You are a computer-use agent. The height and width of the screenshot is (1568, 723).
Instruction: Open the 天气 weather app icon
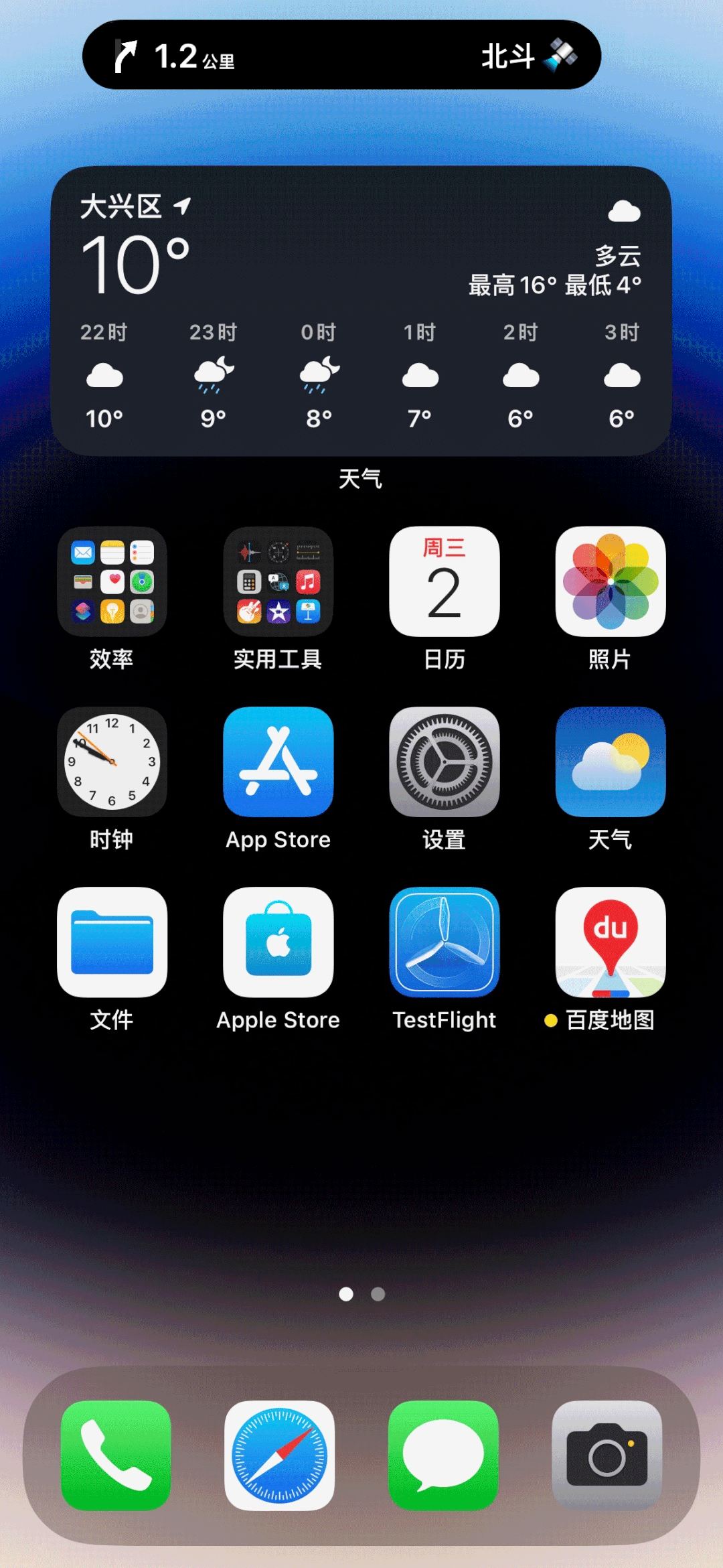click(610, 762)
